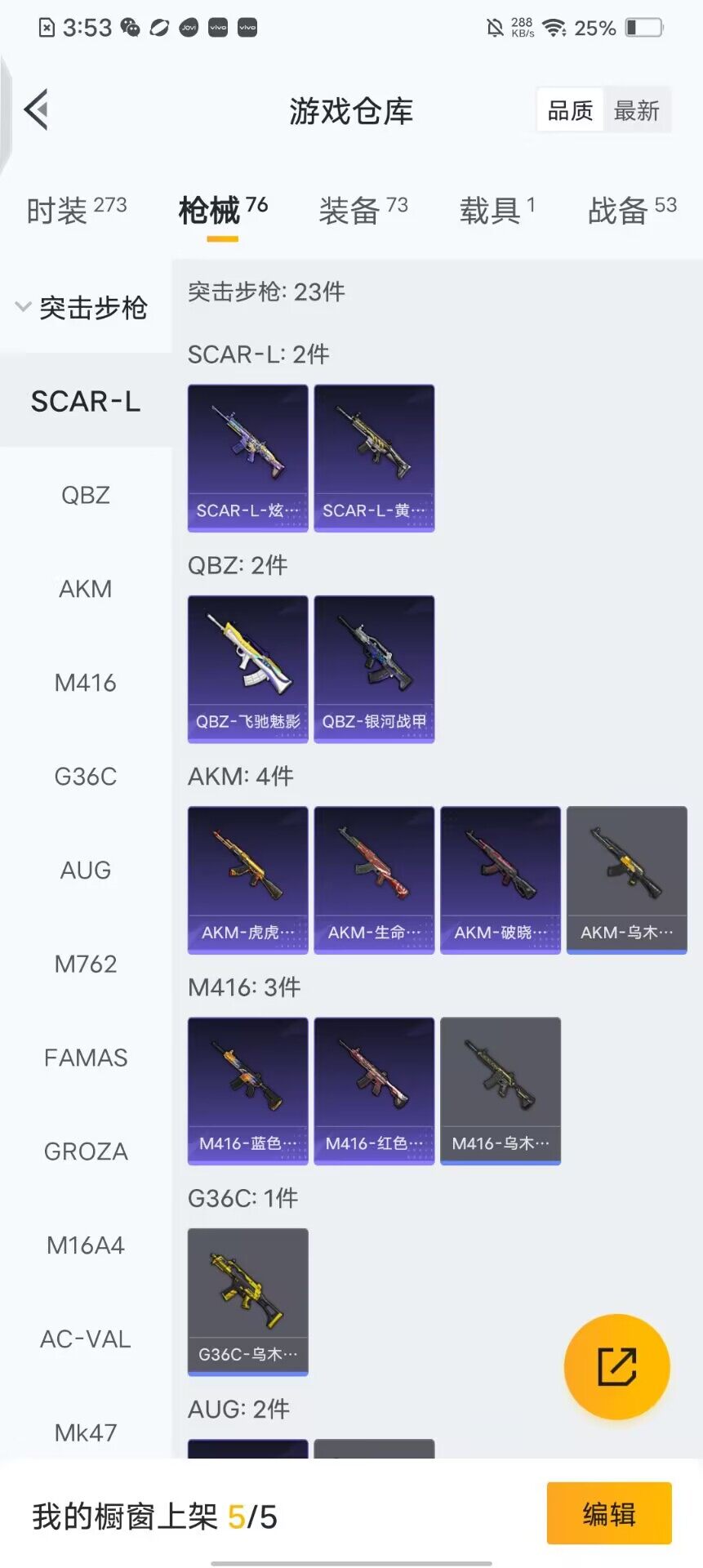Select QBZ in the weapon list
Screen dimensions: 703x1568
tap(85, 495)
